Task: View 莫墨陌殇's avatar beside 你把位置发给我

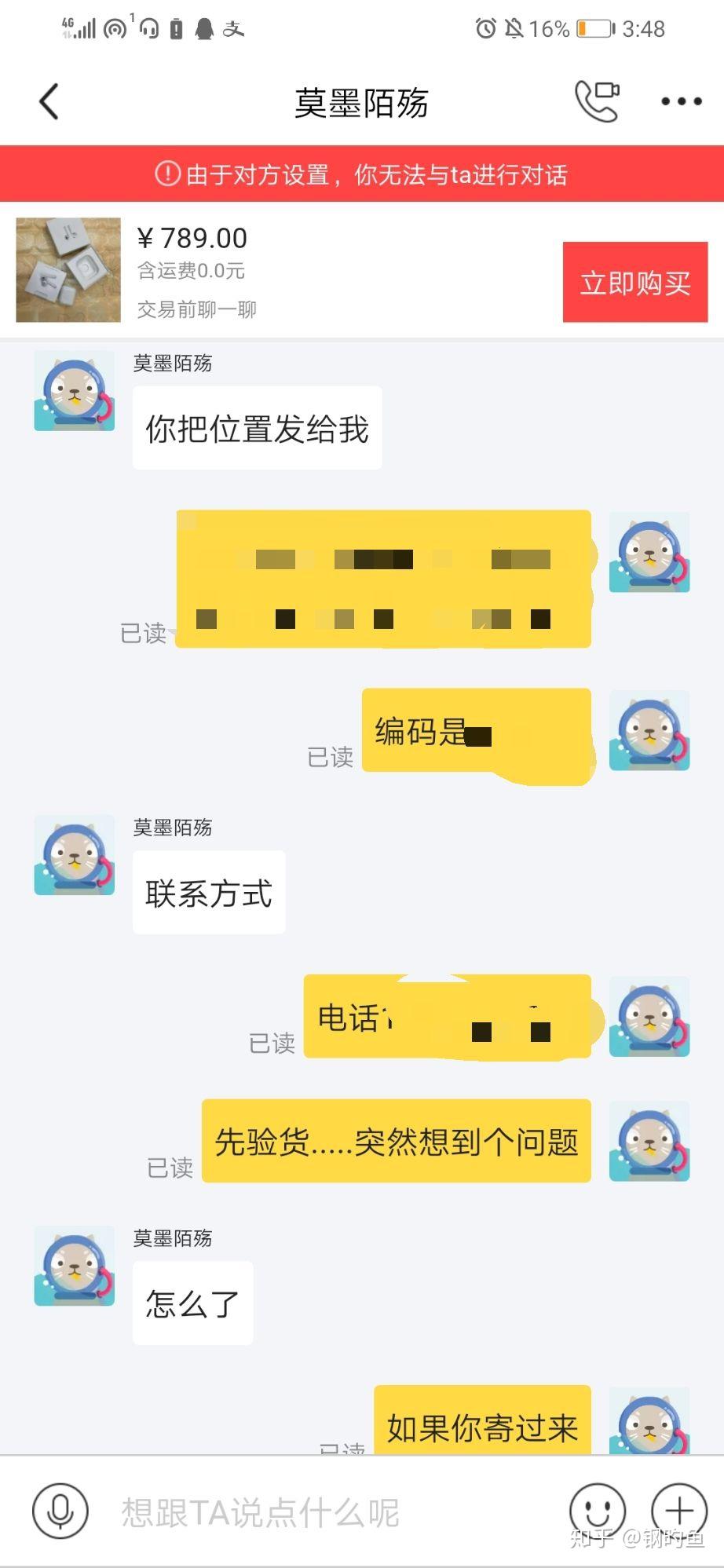Action: point(75,391)
